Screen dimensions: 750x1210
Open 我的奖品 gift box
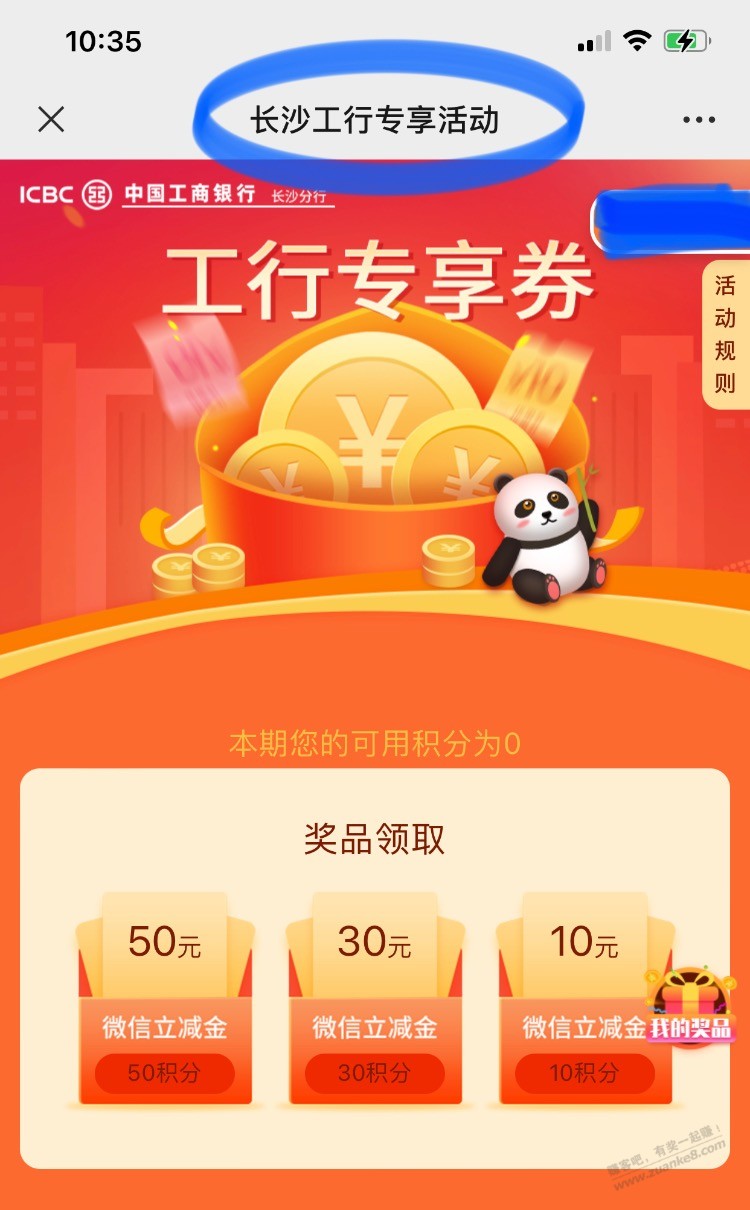(x=690, y=1007)
